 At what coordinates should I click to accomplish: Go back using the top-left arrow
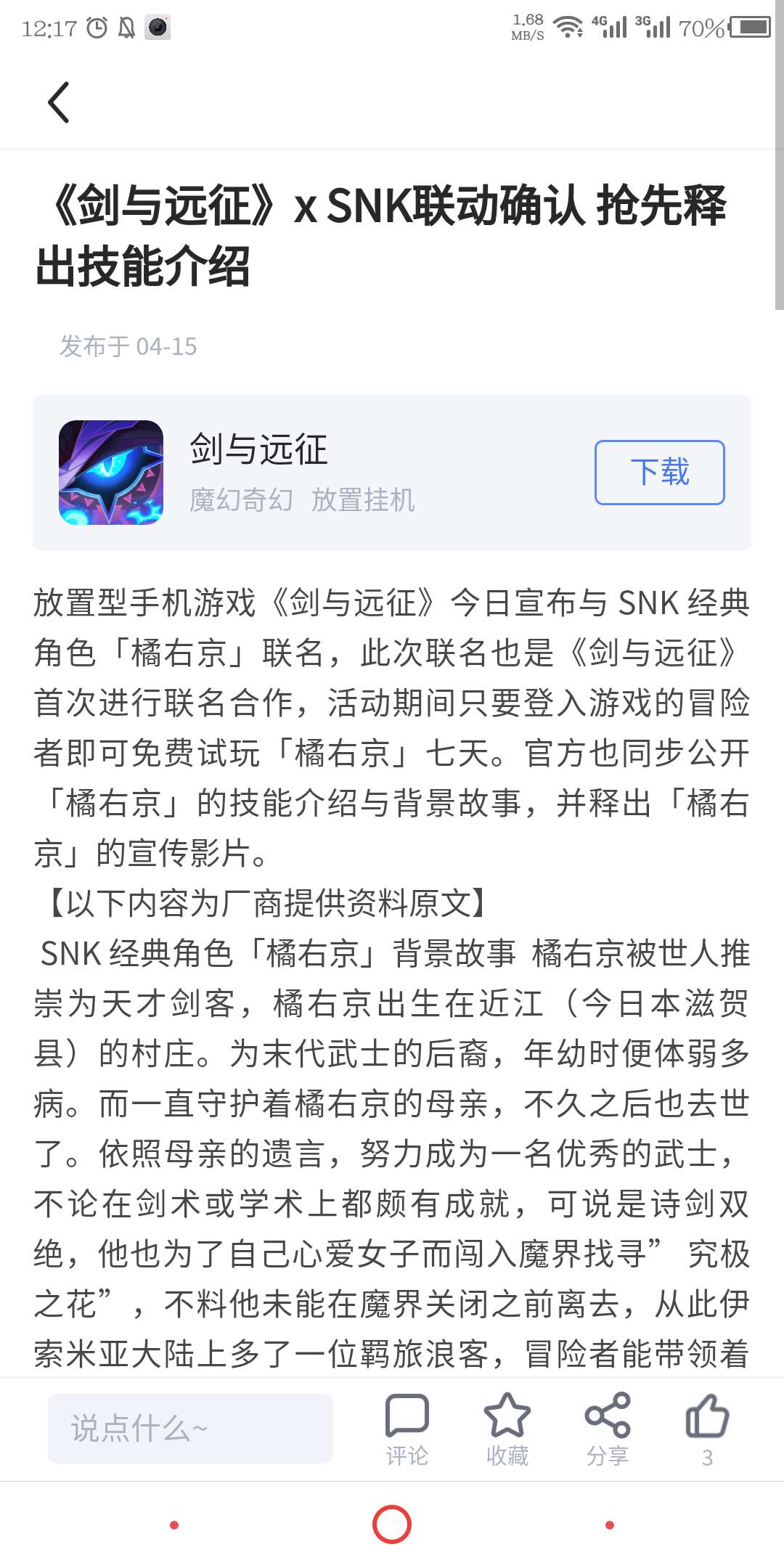(x=59, y=102)
